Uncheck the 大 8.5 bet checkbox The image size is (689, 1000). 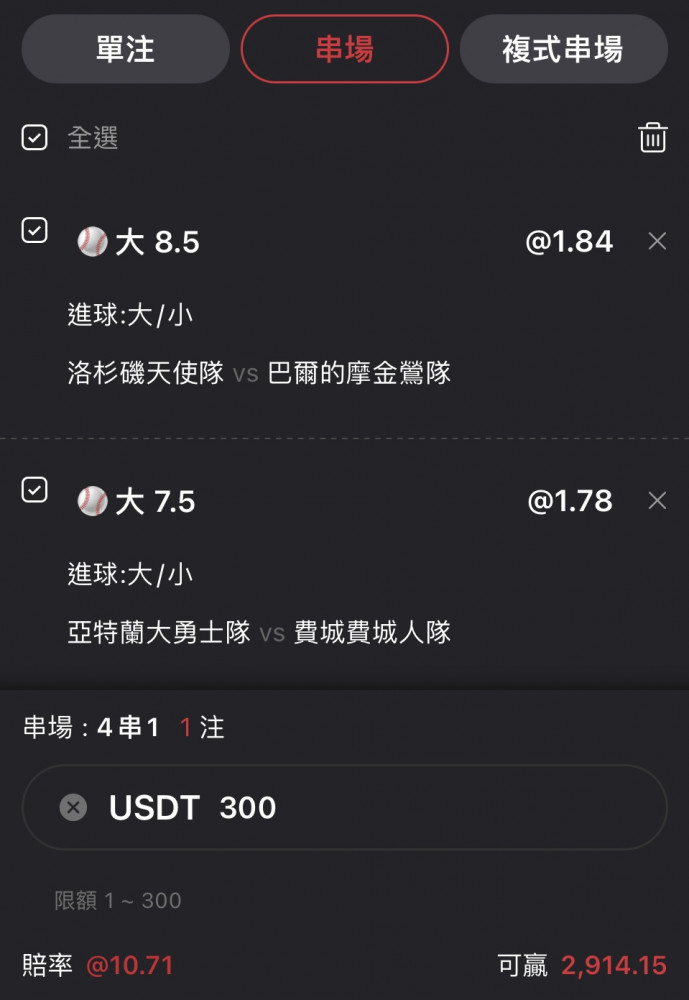click(x=35, y=230)
